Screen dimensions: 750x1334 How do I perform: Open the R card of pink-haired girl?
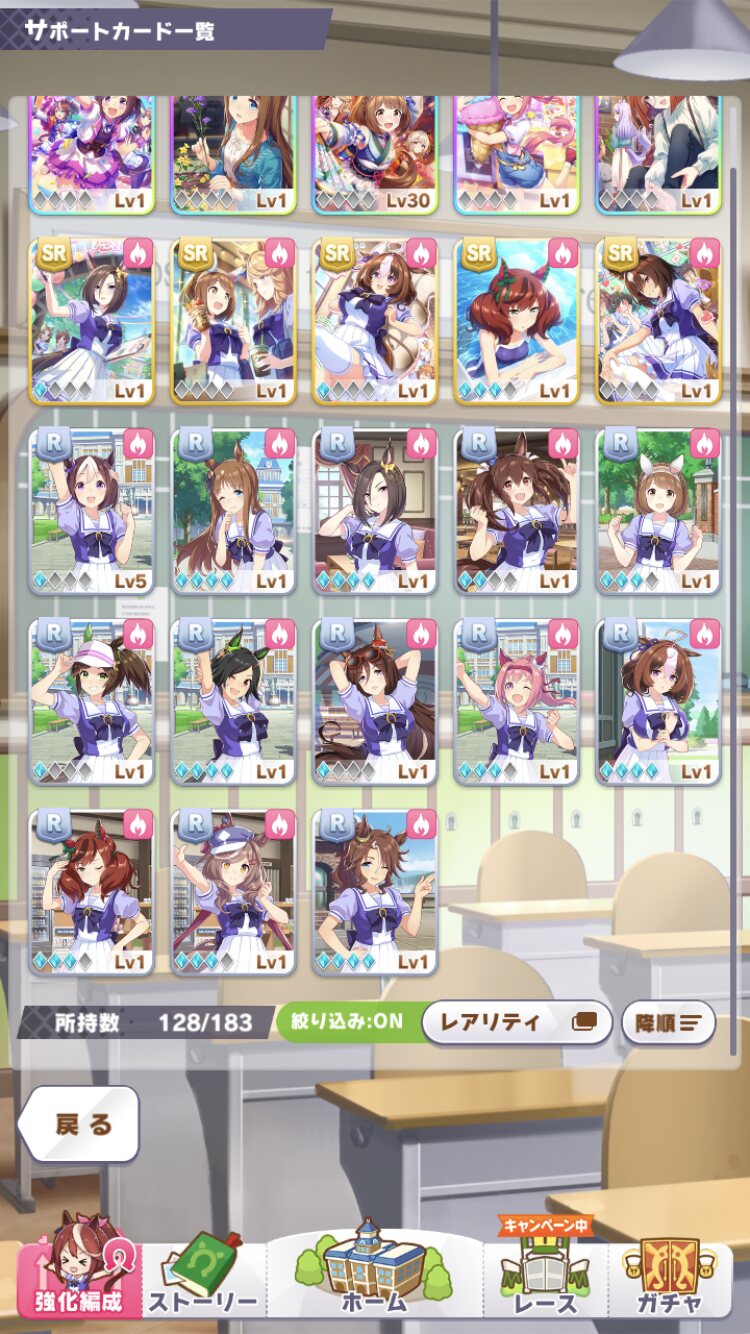tap(516, 701)
